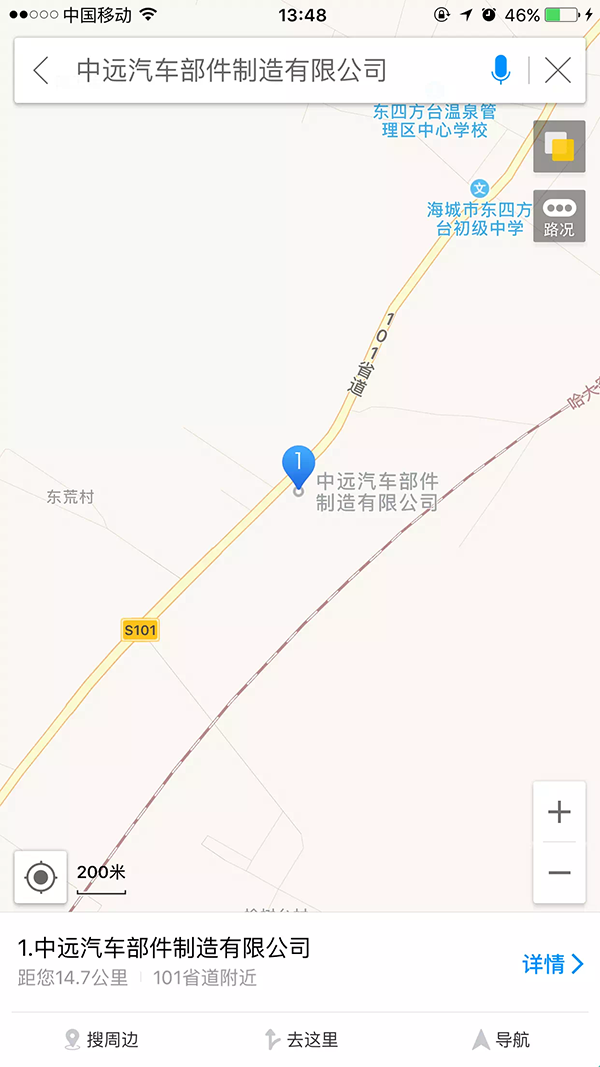Toggle the 路况 traffic overlay

coord(559,217)
